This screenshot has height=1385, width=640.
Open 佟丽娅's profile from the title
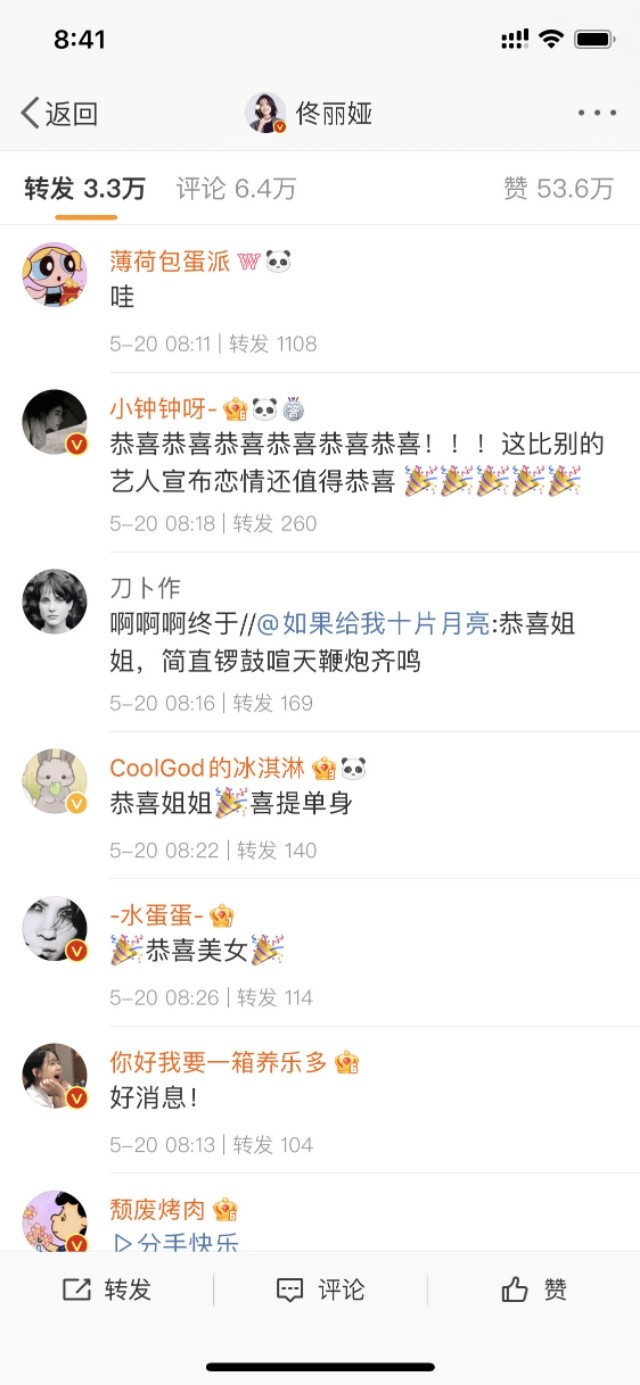pos(309,113)
